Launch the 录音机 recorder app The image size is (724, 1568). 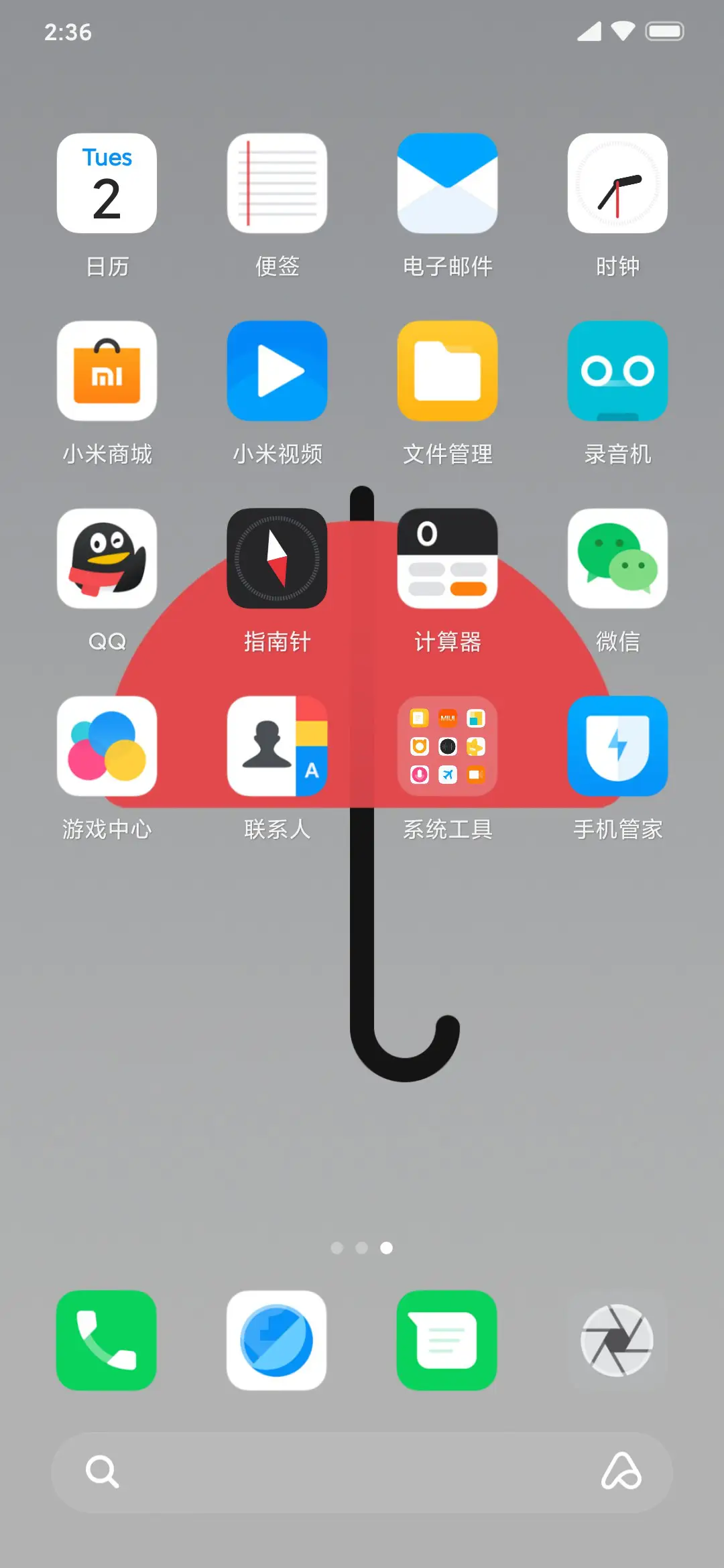point(617,371)
